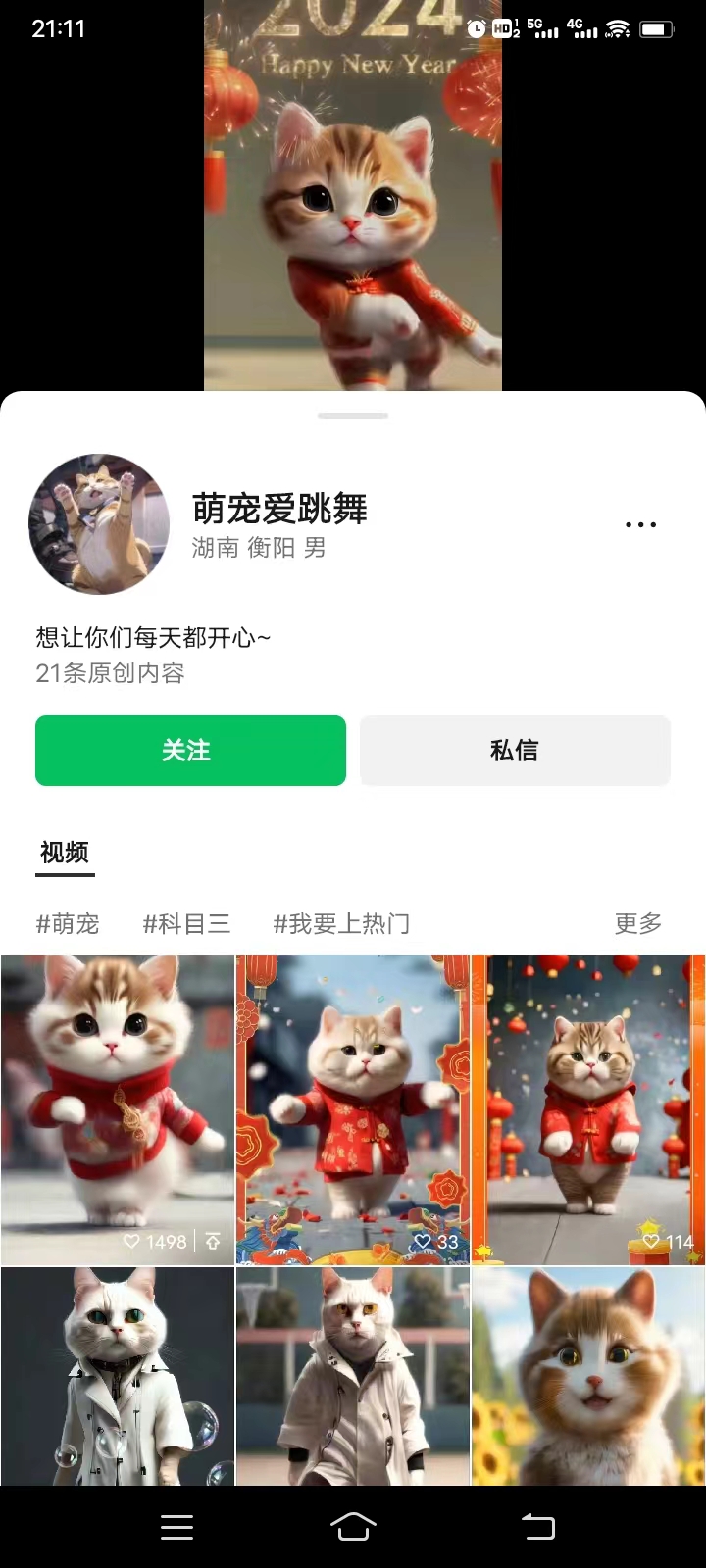Screen dimensions: 706x1568
Task: Go to the system home screen
Action: pos(353,1526)
